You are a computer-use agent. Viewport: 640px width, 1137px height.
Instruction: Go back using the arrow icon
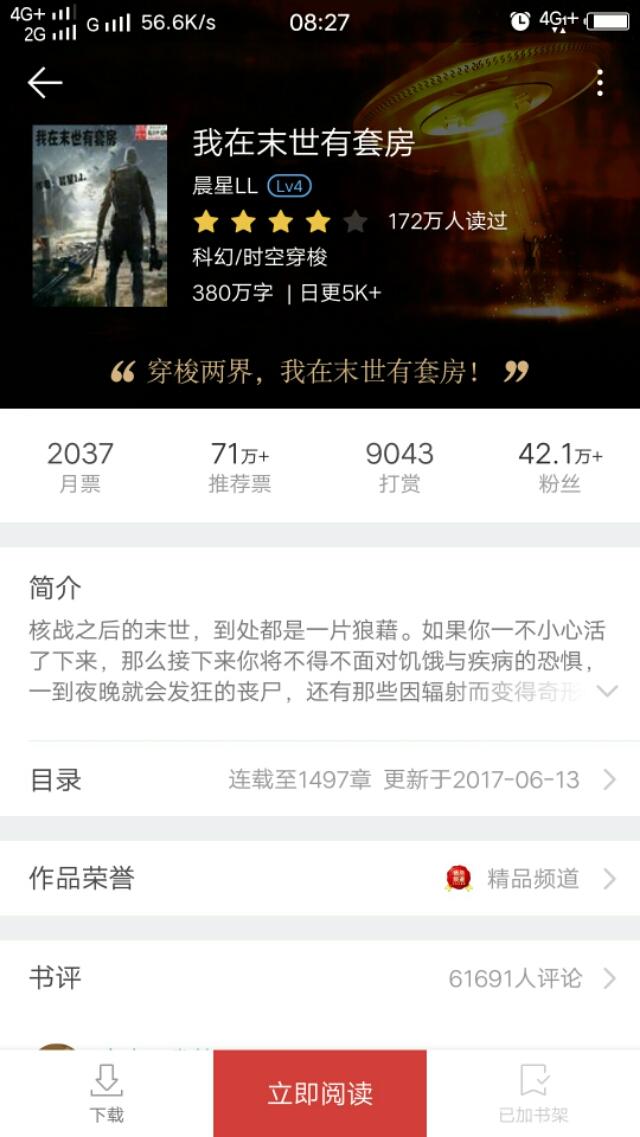45,83
